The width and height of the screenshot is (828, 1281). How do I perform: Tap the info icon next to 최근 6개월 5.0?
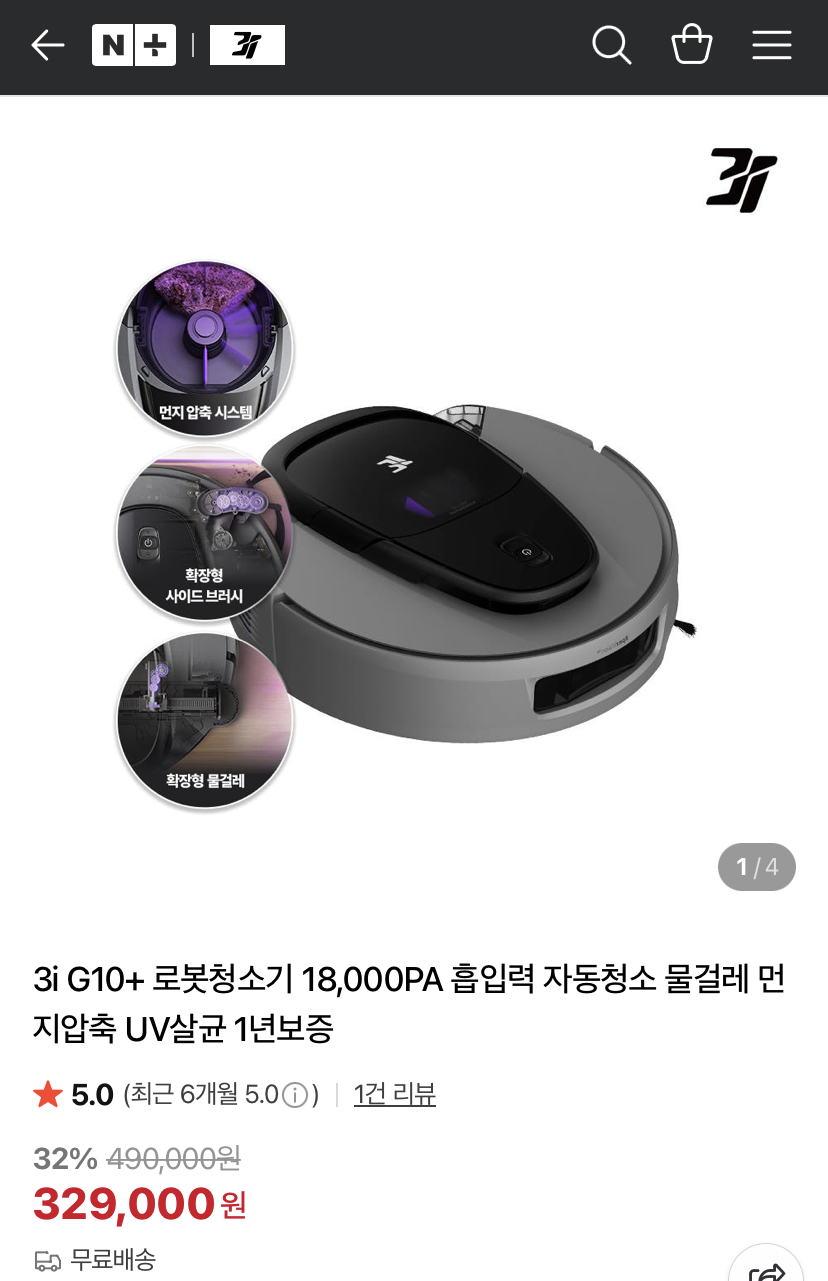[x=295, y=1096]
